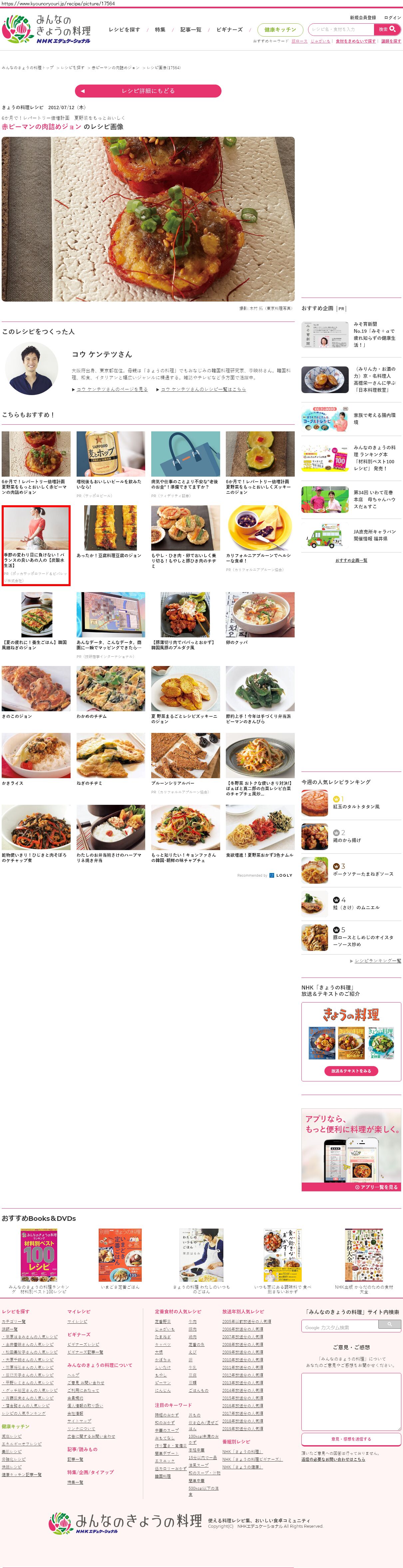Tap the 放送&テキストをみる button

(x=351, y=1071)
